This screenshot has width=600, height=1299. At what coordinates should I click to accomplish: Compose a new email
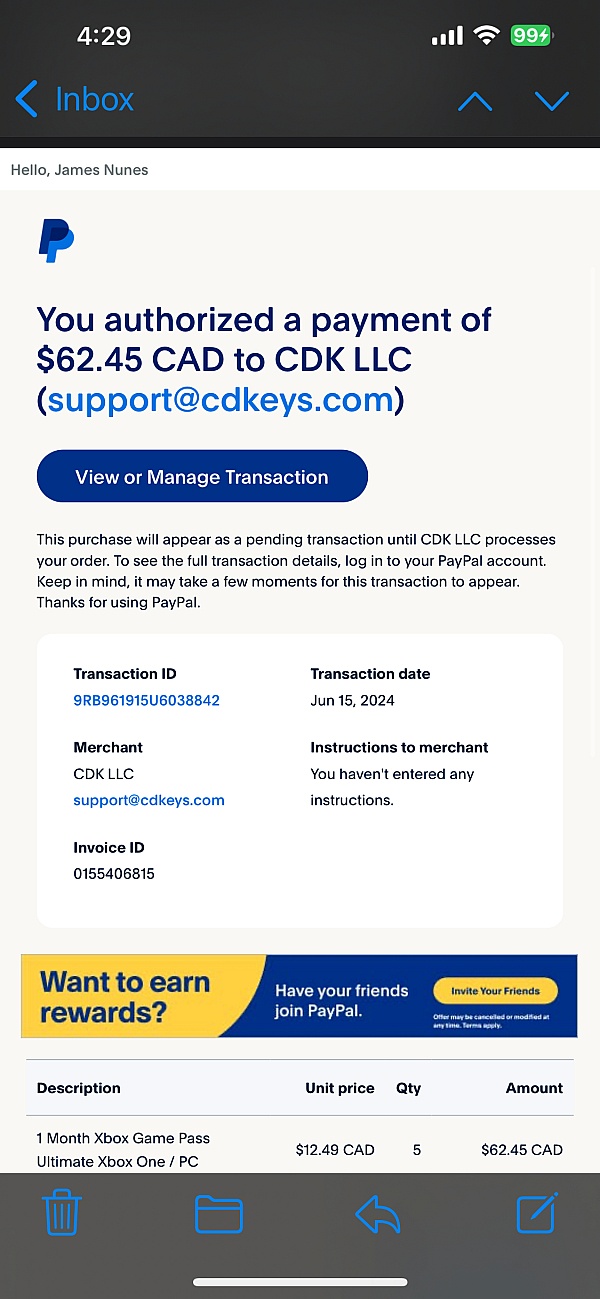pyautogui.click(x=536, y=1214)
